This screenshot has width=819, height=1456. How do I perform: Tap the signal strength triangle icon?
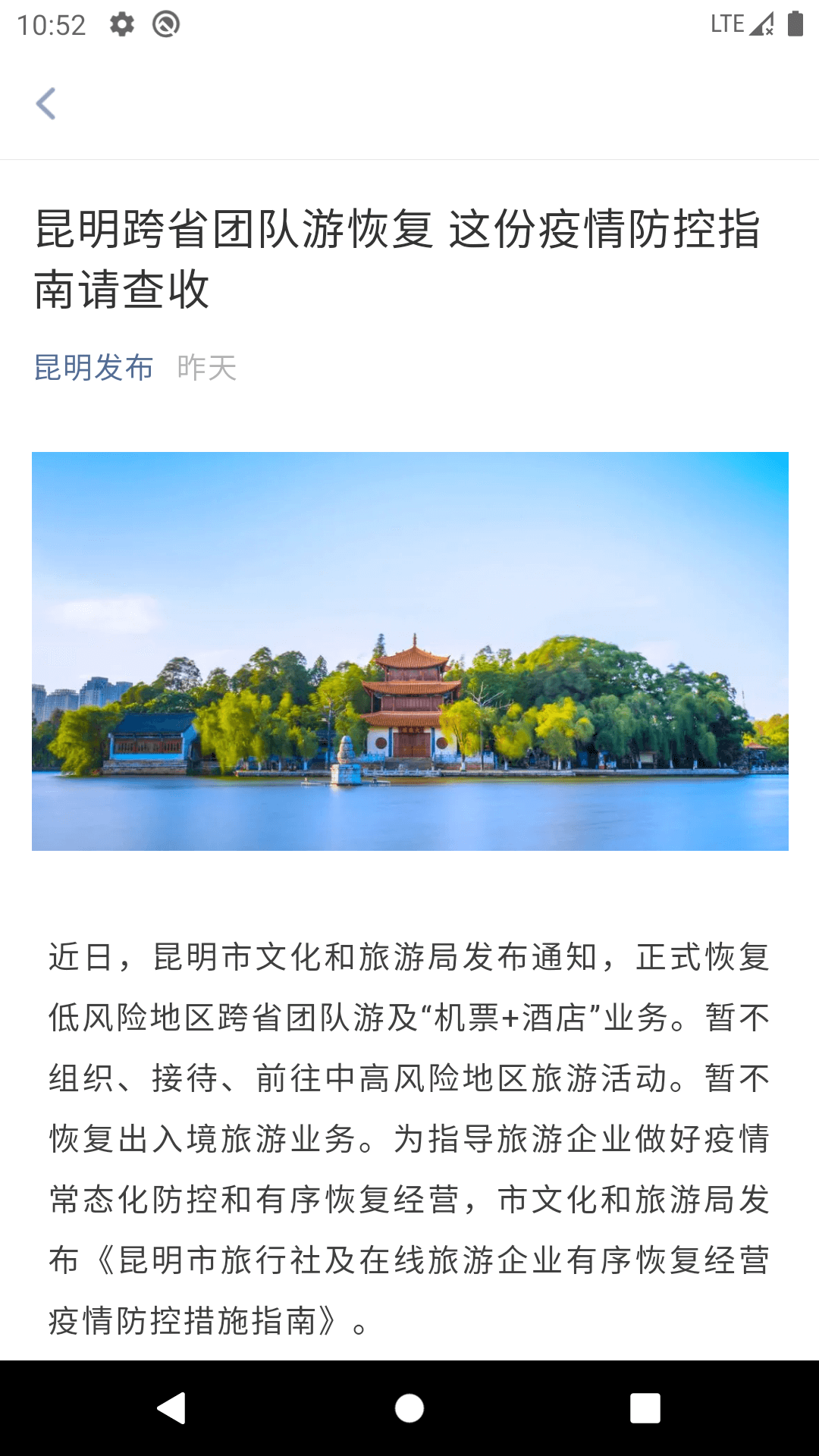pos(761,24)
